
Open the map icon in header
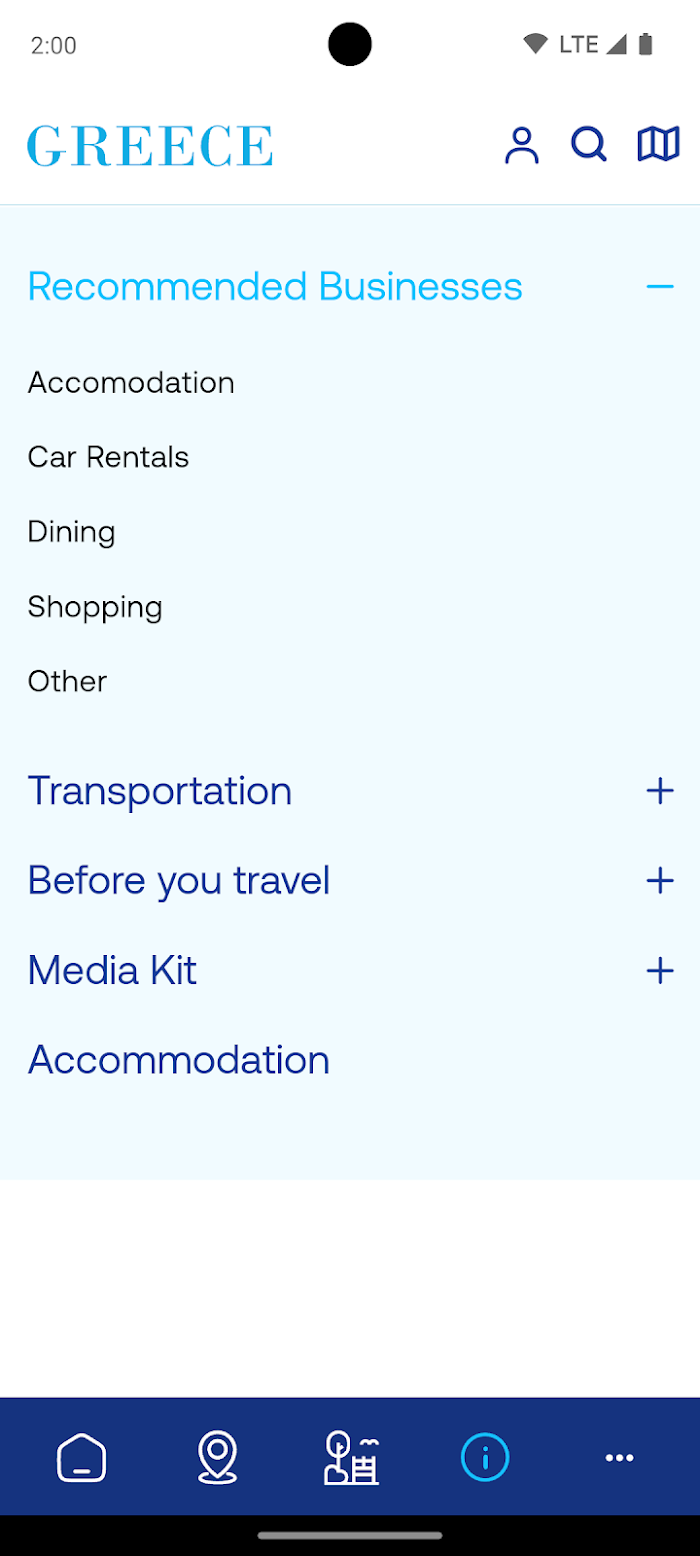point(658,145)
